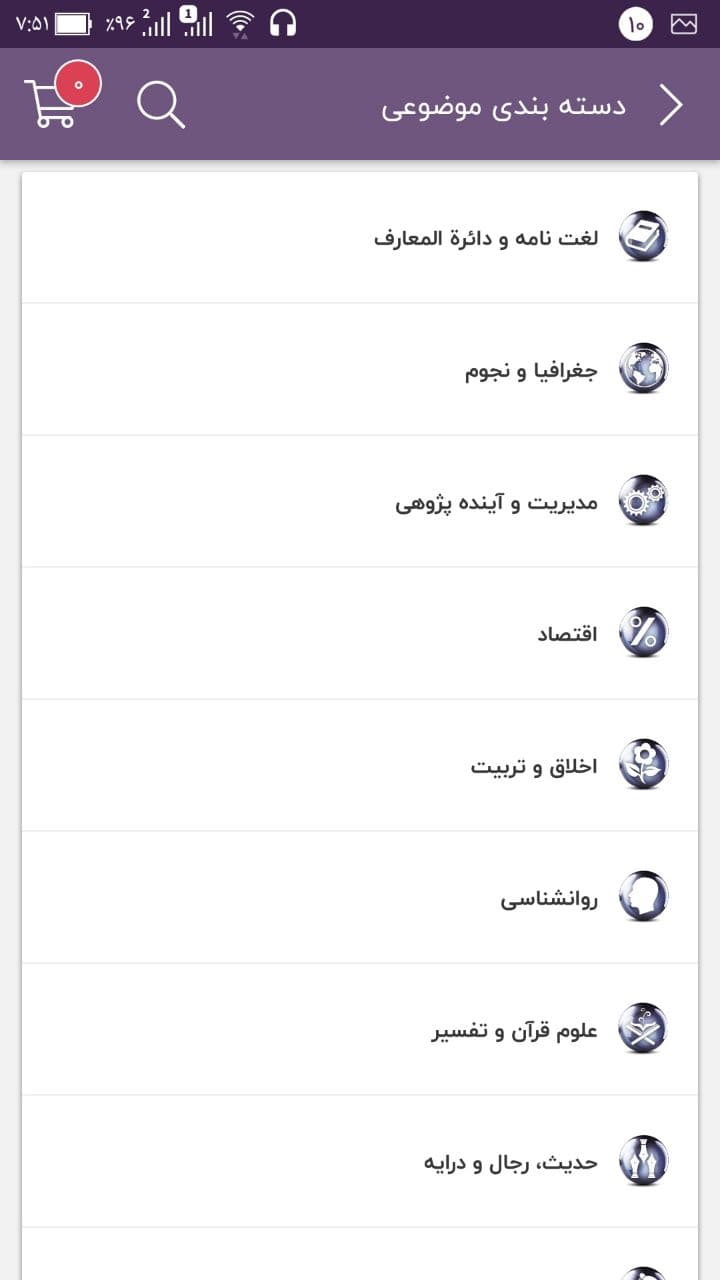Tap the percent icon beside اقتصاد

(x=644, y=633)
